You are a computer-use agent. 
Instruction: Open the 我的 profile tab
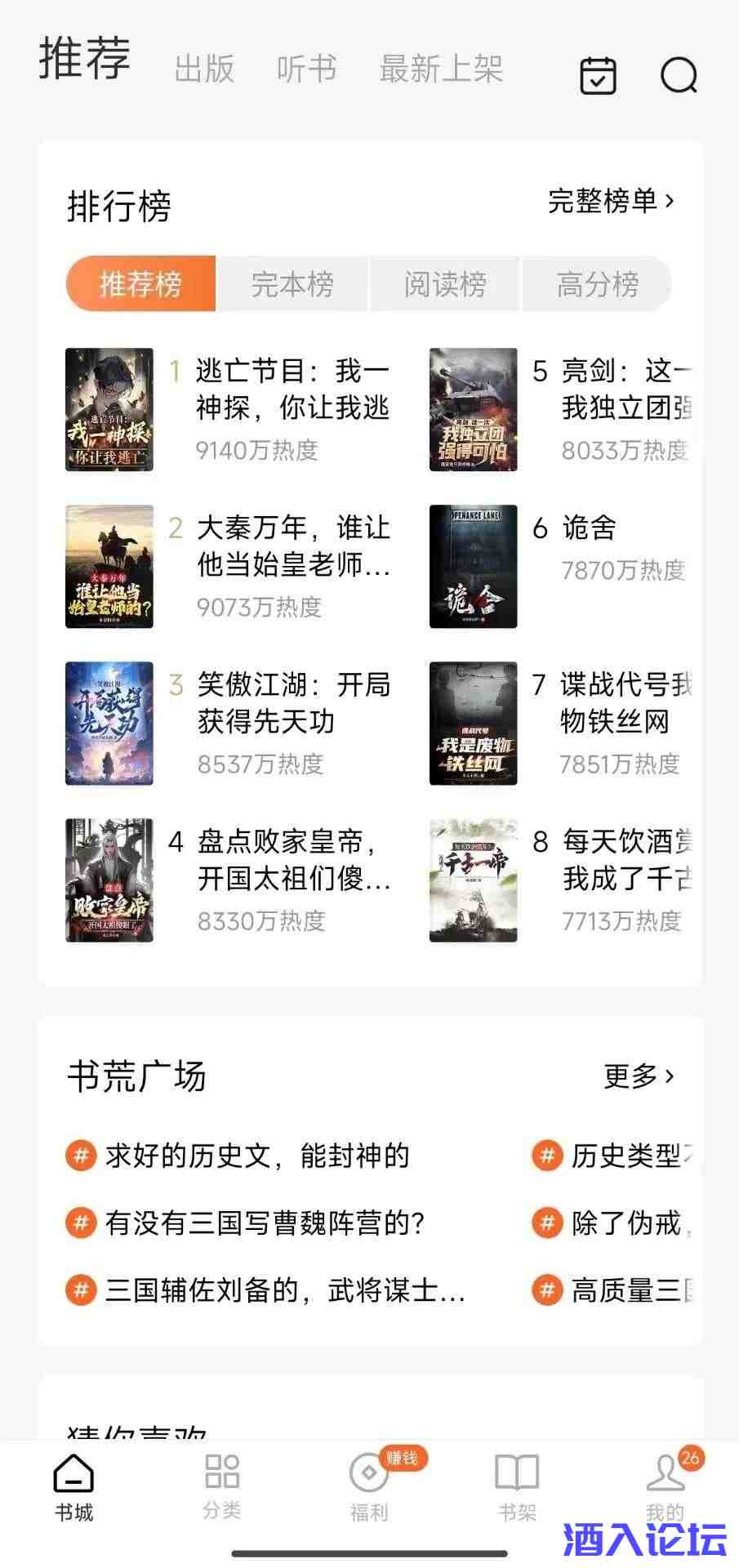click(665, 1486)
